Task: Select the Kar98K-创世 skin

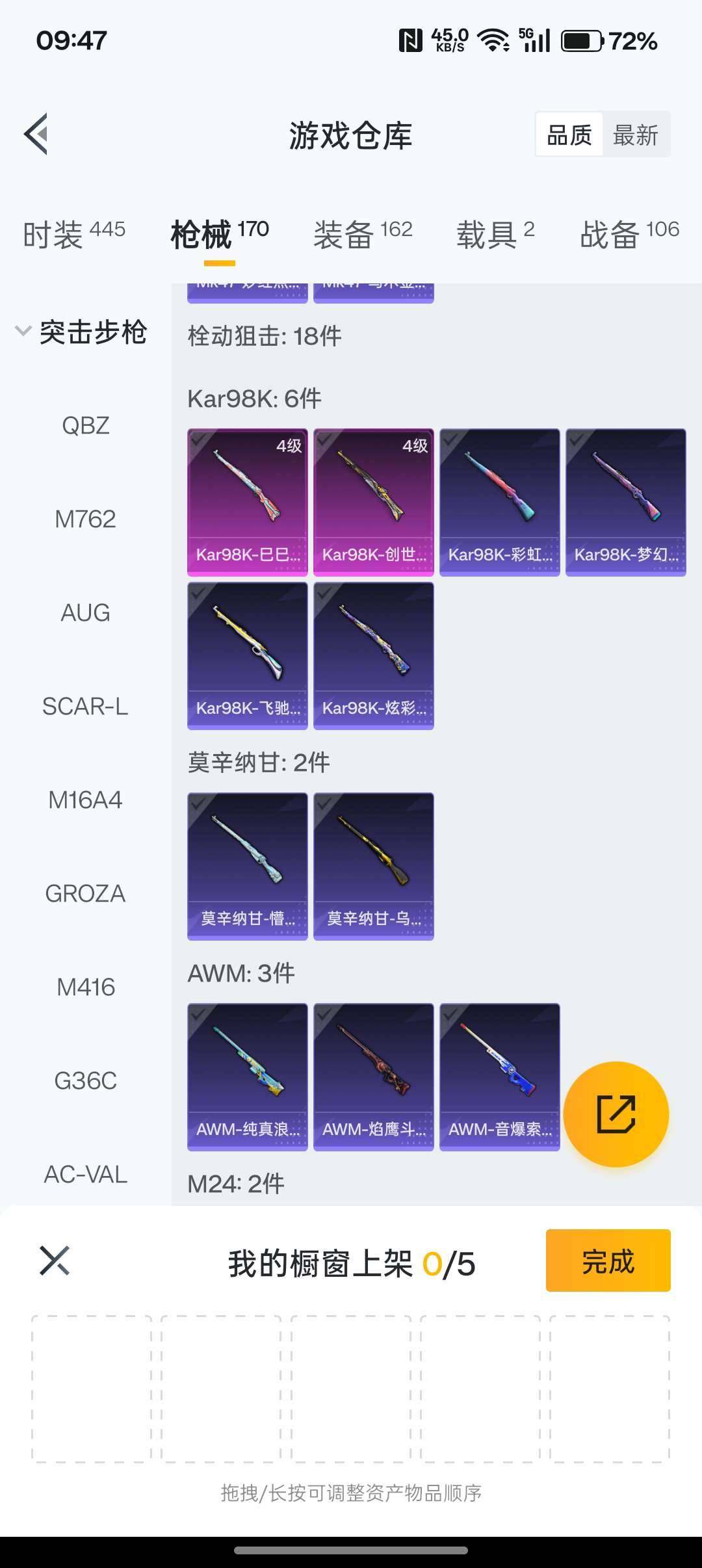Action: (374, 502)
